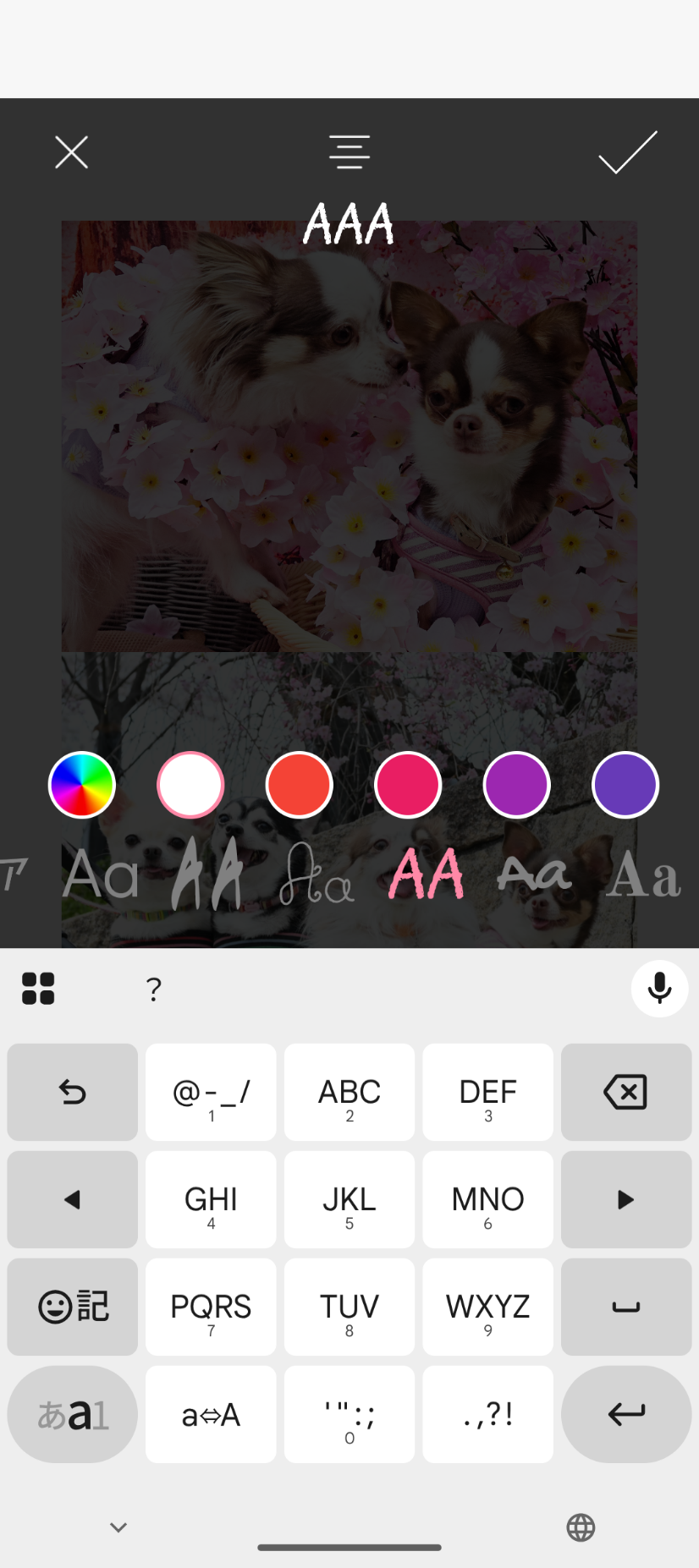The width and height of the screenshot is (699, 1568).
Task: Choose the cursive outline Aa font
Action: [x=316, y=874]
